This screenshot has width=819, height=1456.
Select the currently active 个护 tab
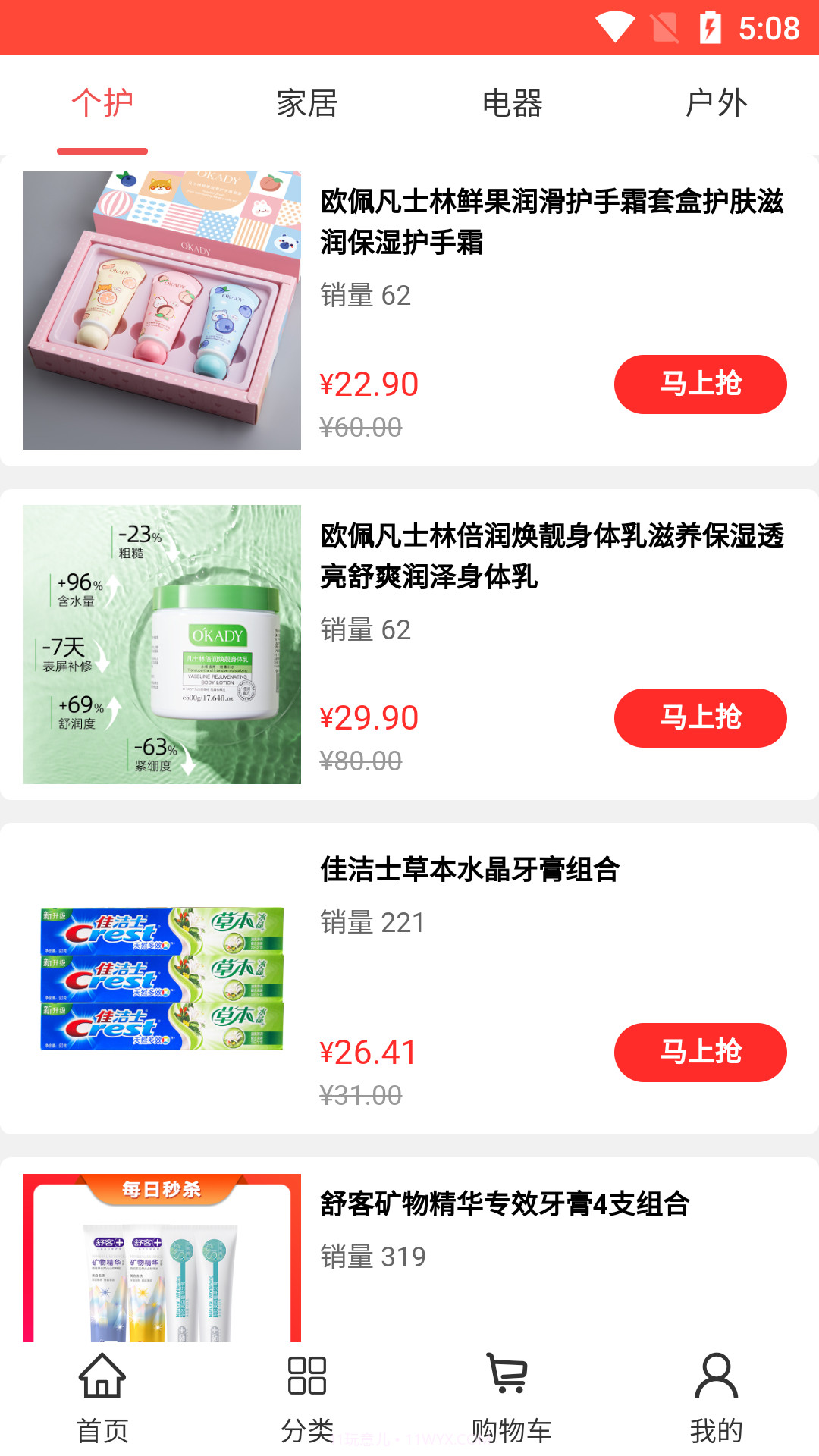click(102, 104)
